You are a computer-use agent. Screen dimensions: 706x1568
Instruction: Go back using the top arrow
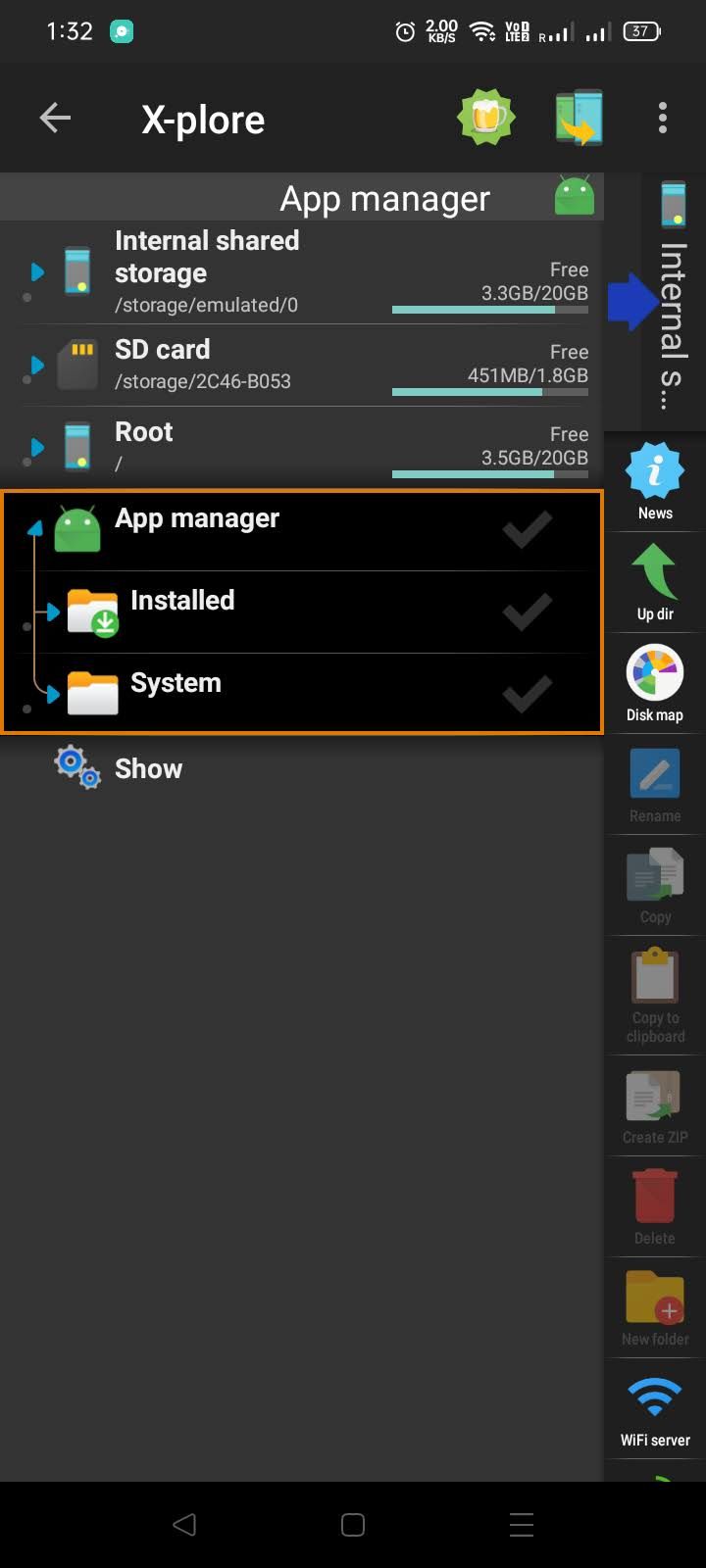click(x=55, y=119)
